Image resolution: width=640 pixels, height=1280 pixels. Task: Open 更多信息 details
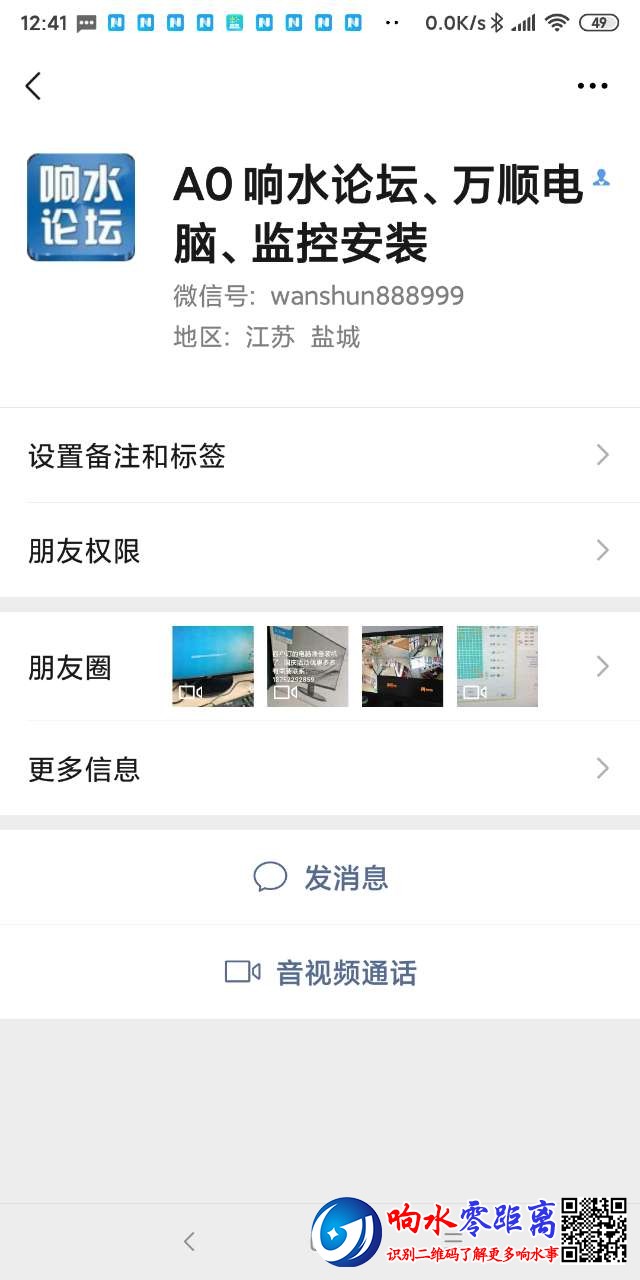click(x=320, y=769)
